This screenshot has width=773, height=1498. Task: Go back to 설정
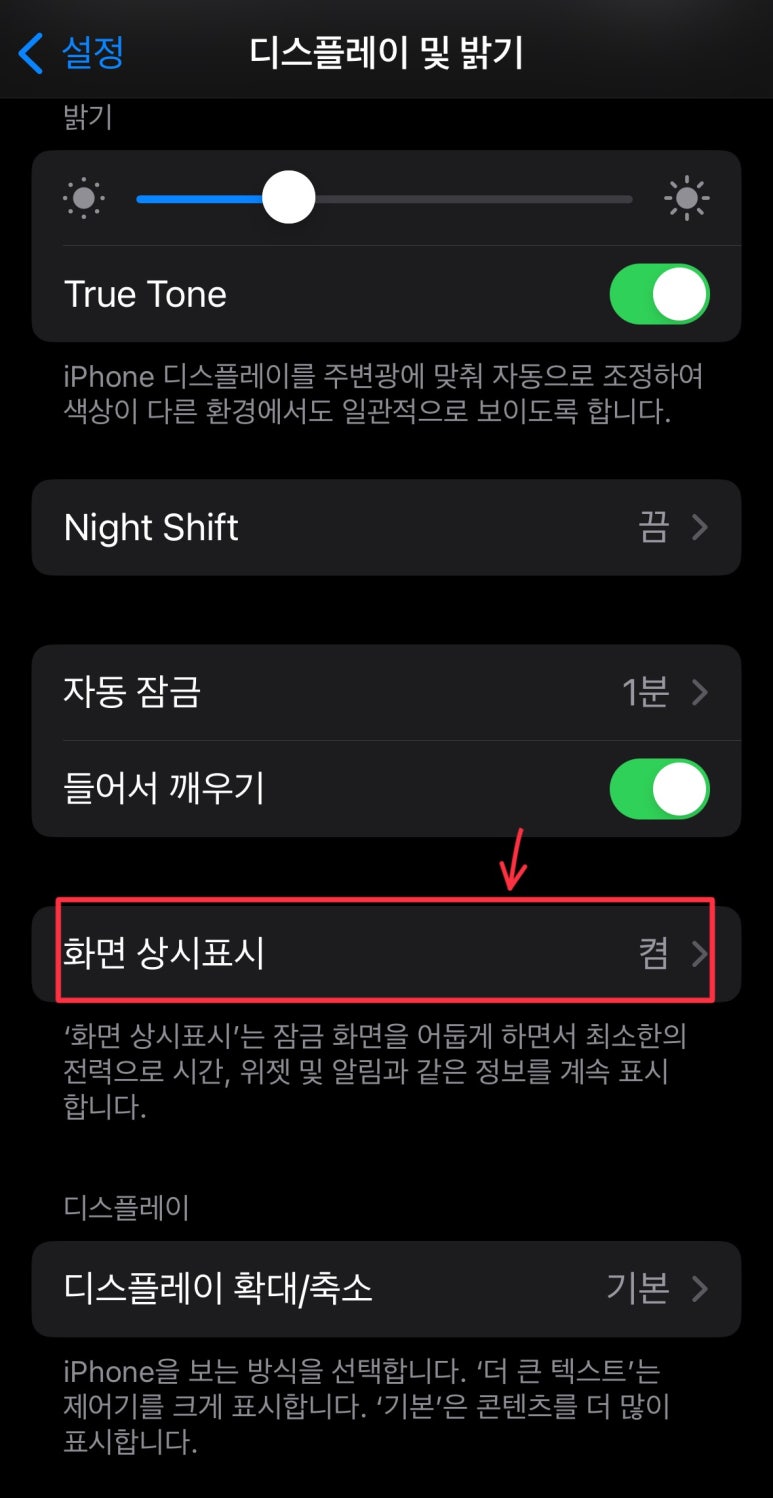pyautogui.click(x=72, y=53)
